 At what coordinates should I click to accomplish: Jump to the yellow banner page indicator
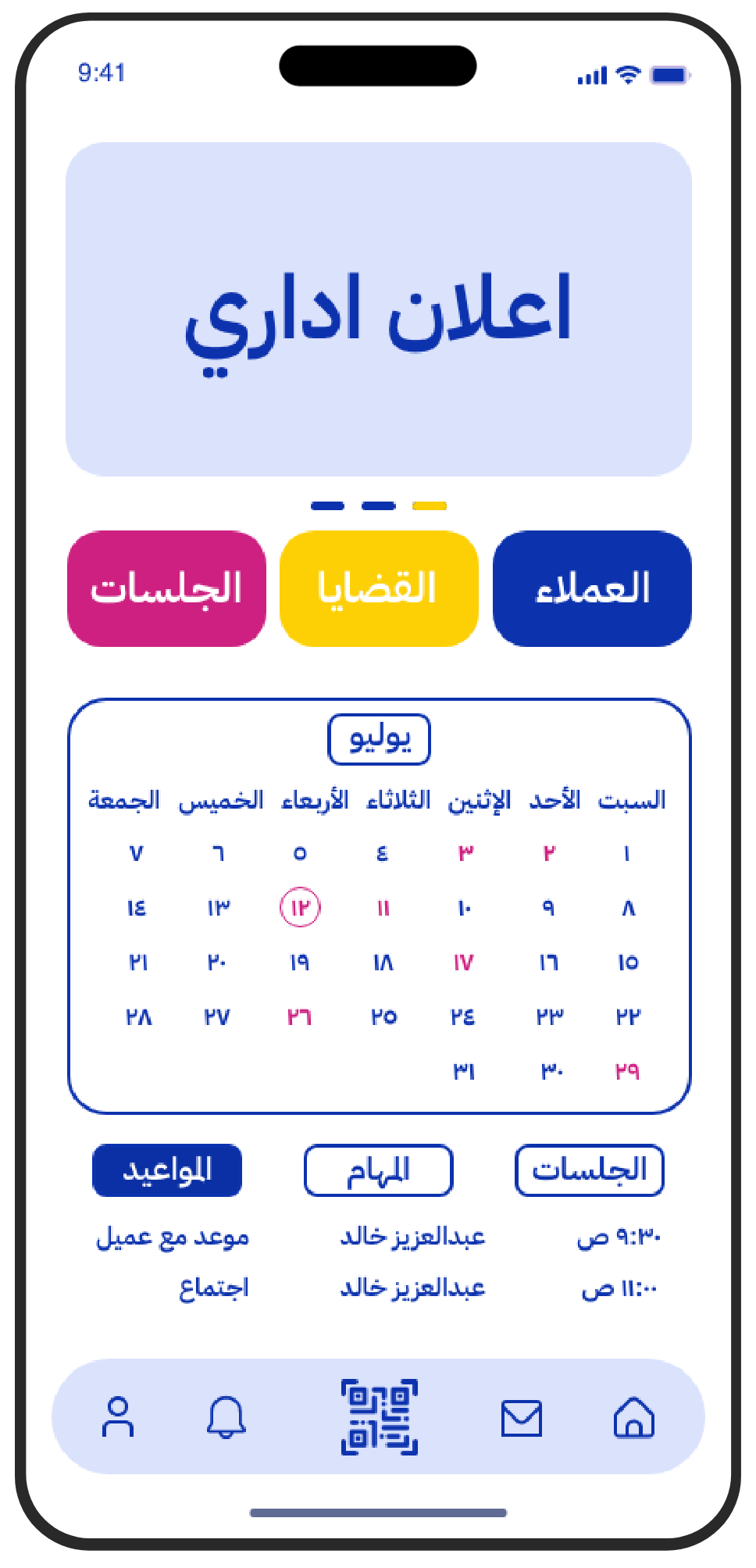(429, 506)
